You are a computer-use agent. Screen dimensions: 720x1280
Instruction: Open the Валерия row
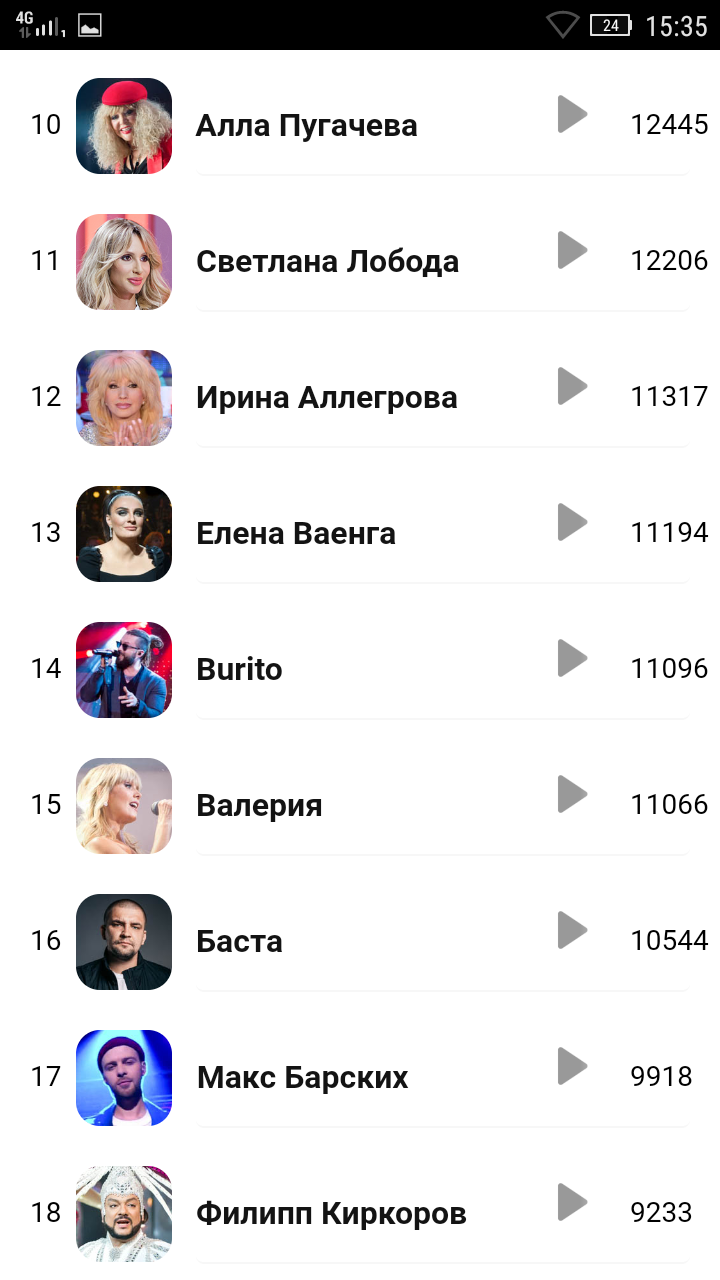259,806
